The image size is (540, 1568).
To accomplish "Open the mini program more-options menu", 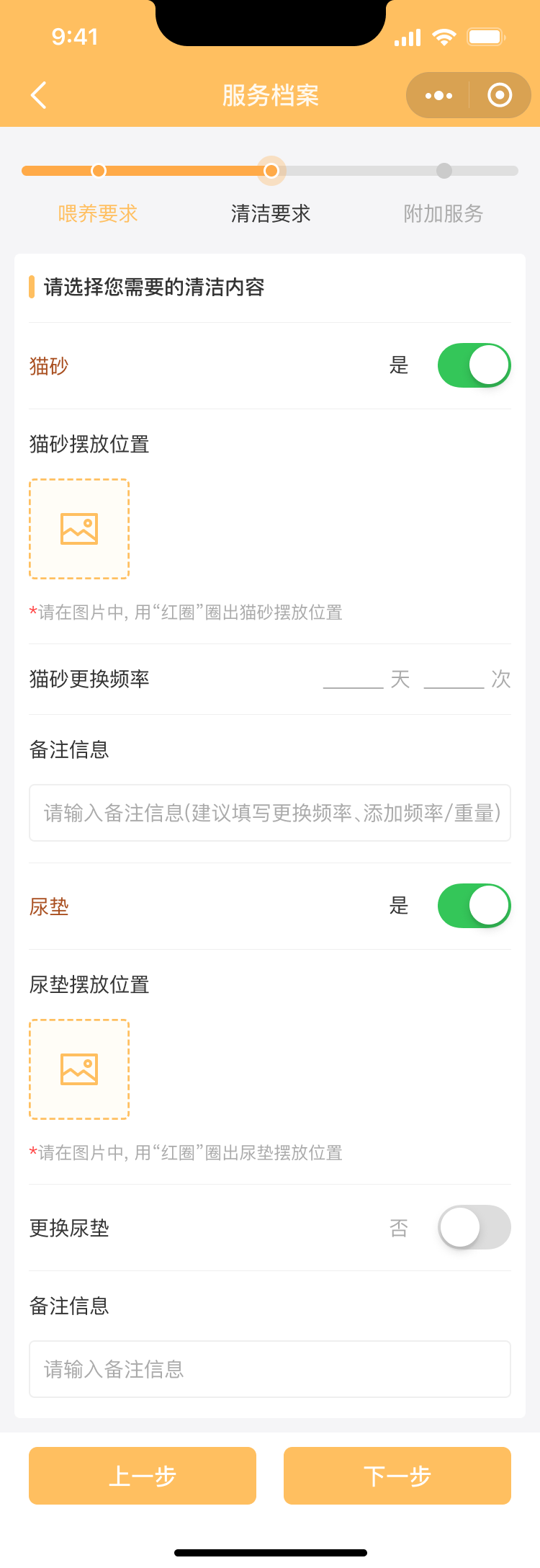I will coord(438,95).
